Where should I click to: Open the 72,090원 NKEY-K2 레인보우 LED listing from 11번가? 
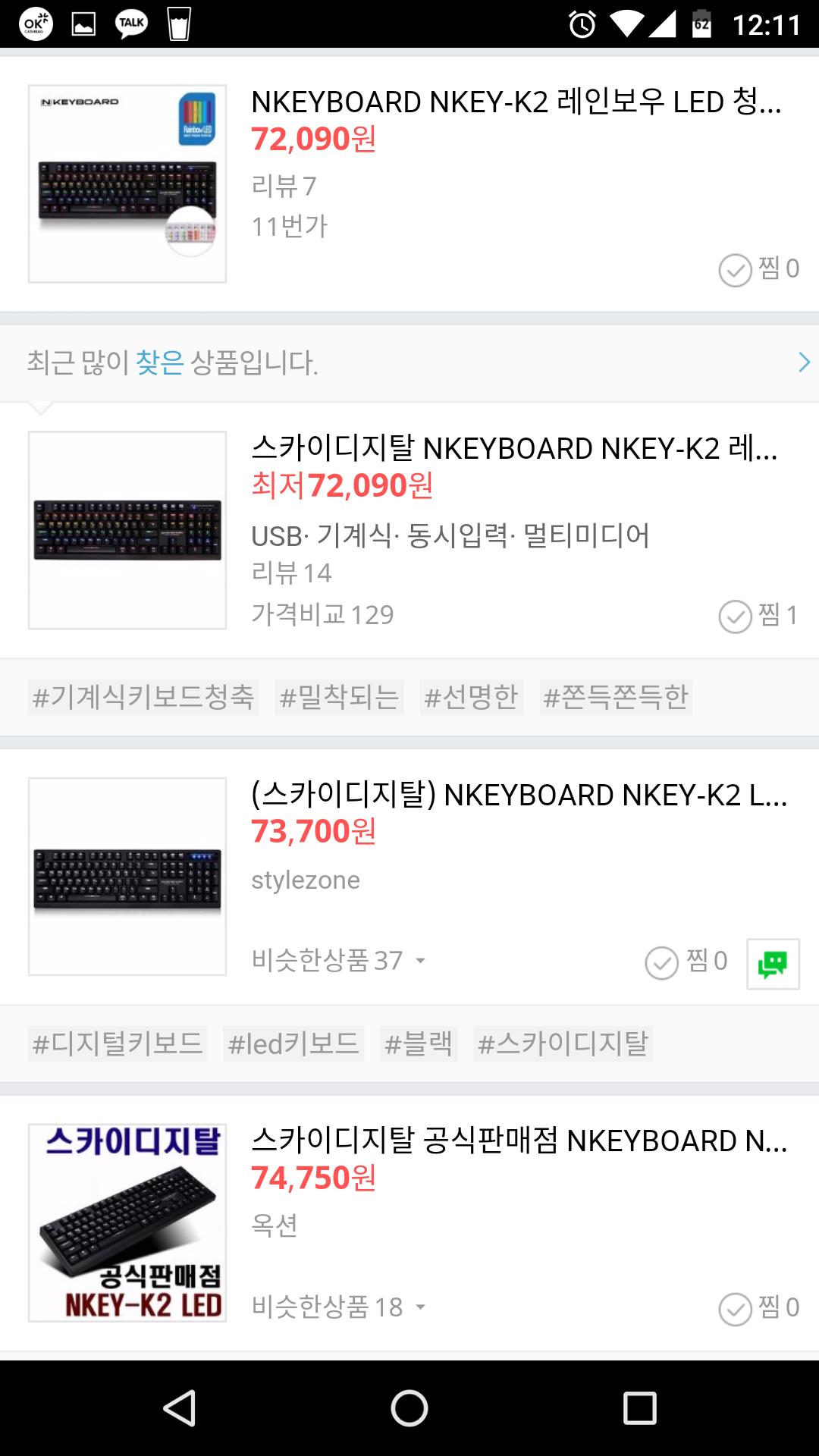[516, 102]
